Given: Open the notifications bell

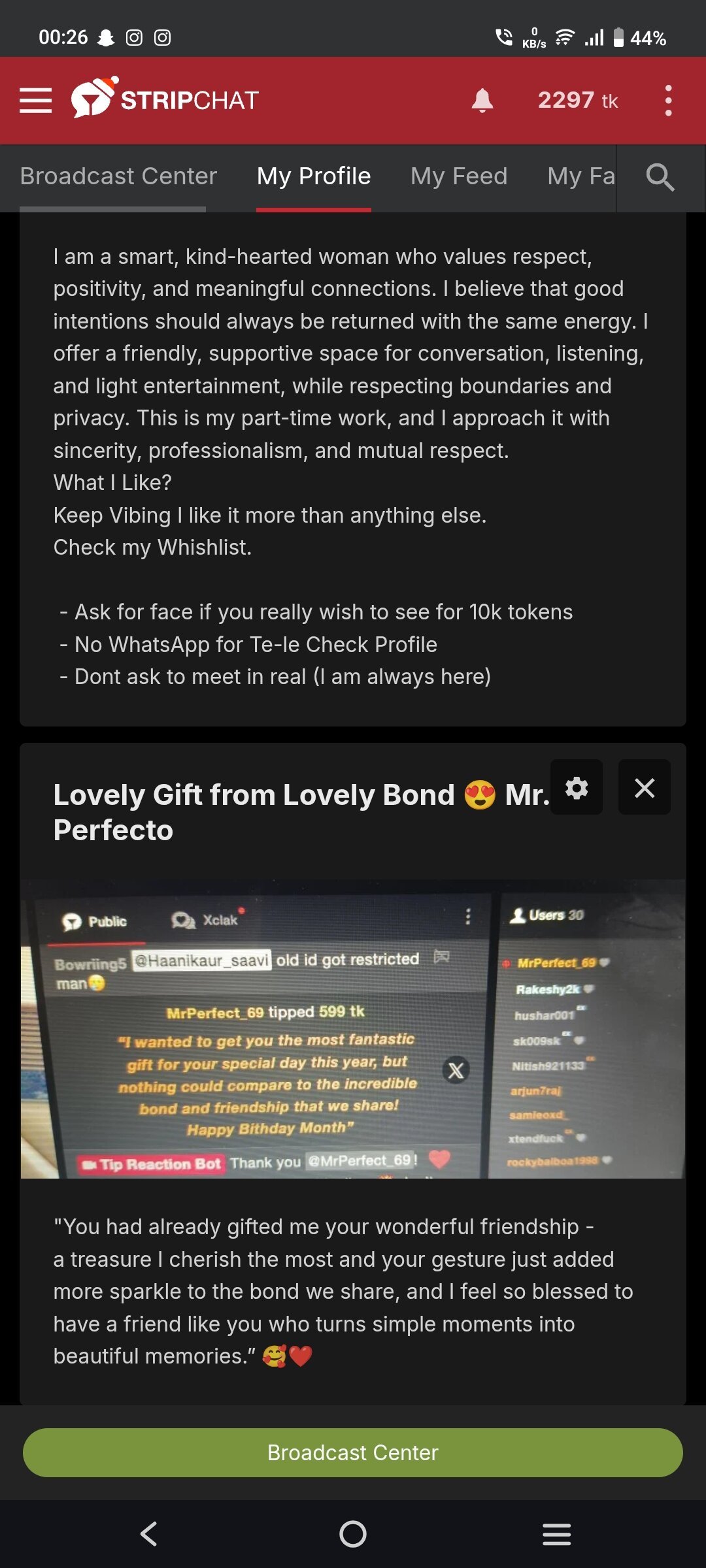Looking at the screenshot, I should point(482,101).
